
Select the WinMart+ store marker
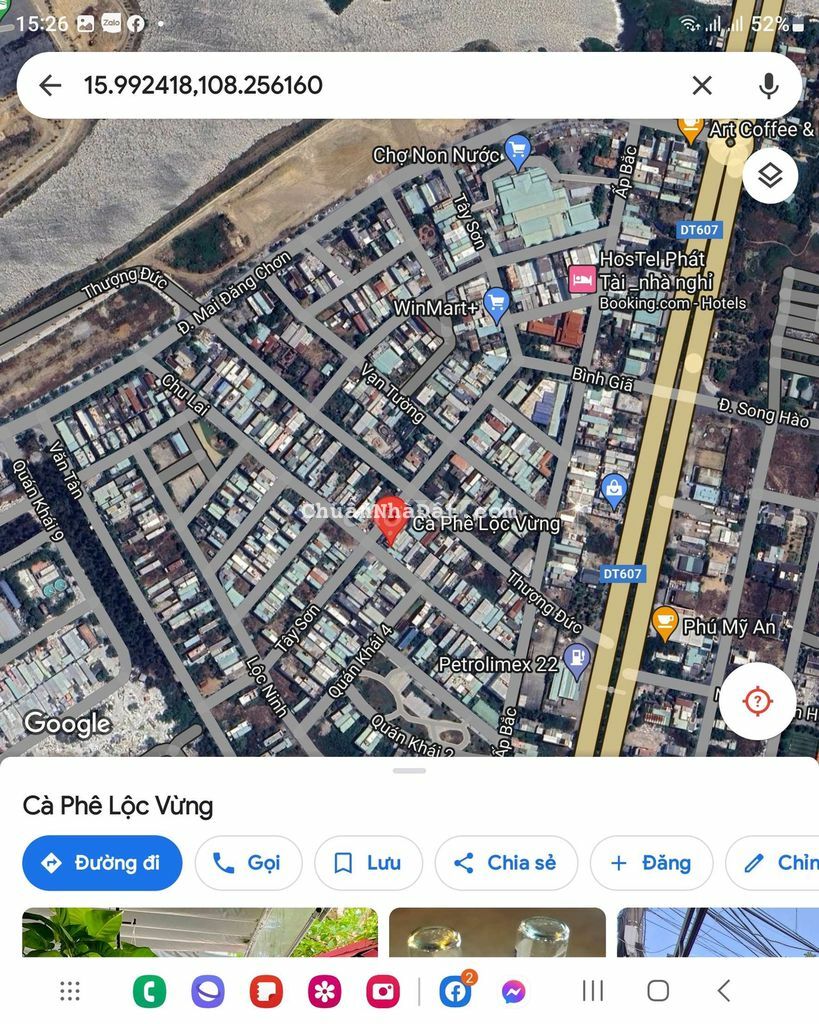496,301
